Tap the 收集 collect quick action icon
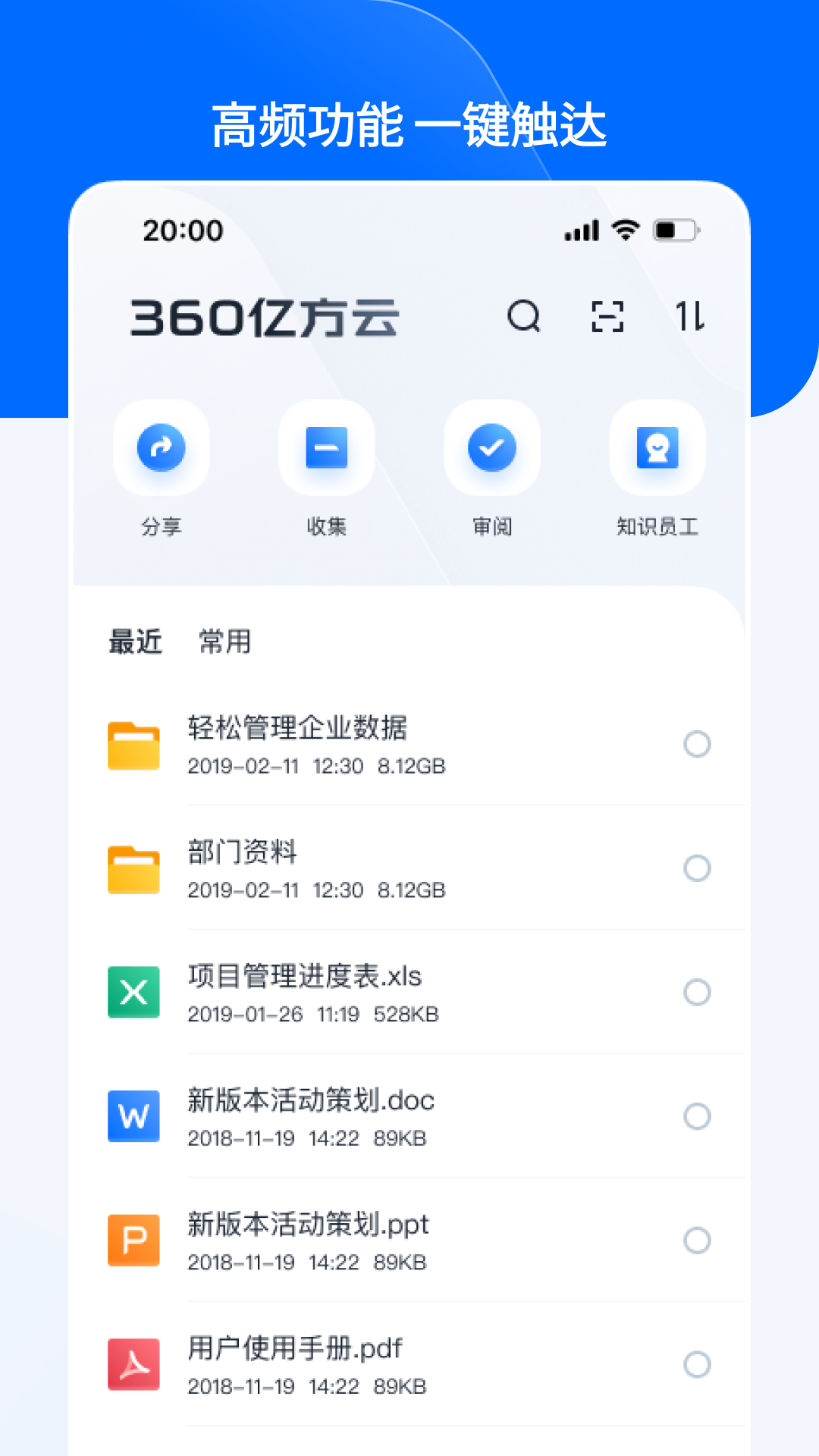819x1456 pixels. [326, 449]
